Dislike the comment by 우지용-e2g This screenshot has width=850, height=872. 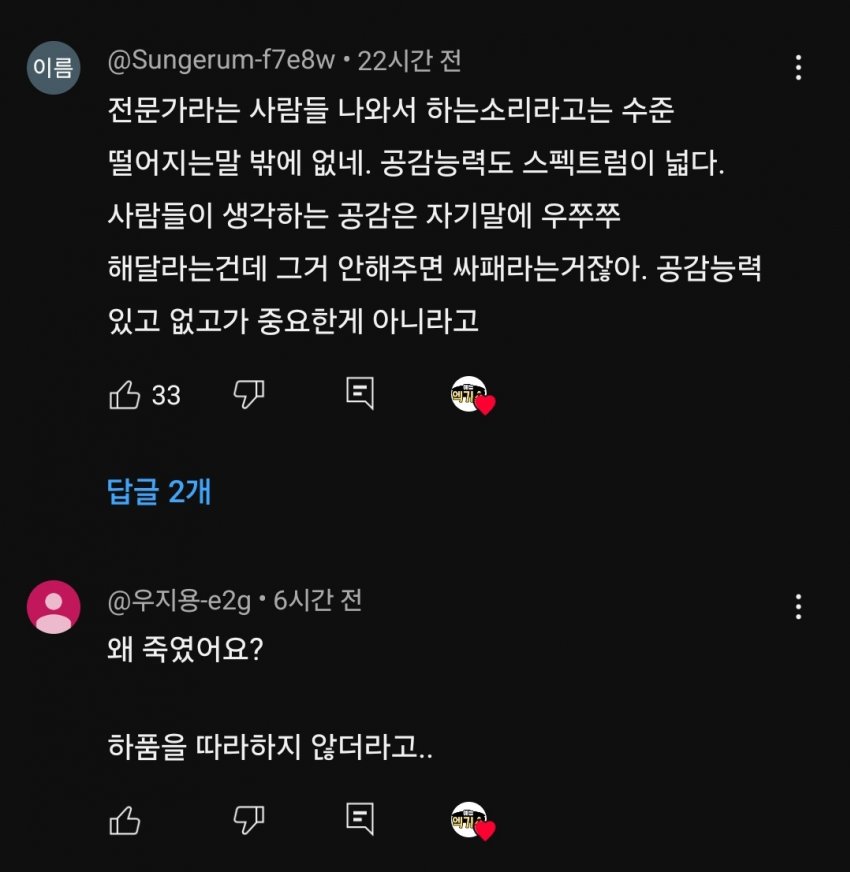248,820
